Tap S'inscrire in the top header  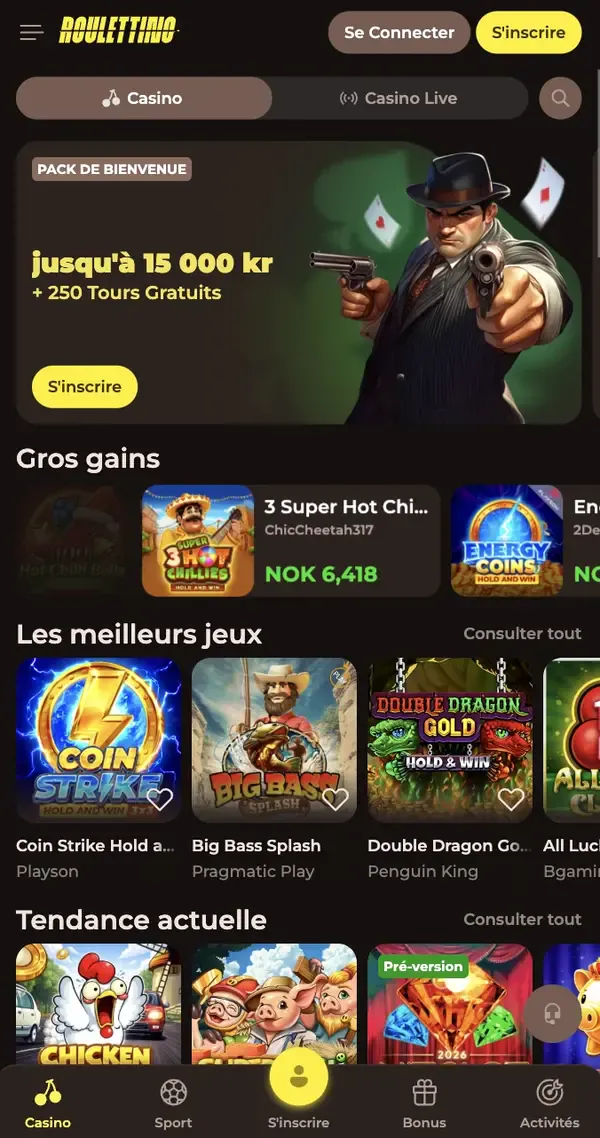pyautogui.click(x=528, y=32)
